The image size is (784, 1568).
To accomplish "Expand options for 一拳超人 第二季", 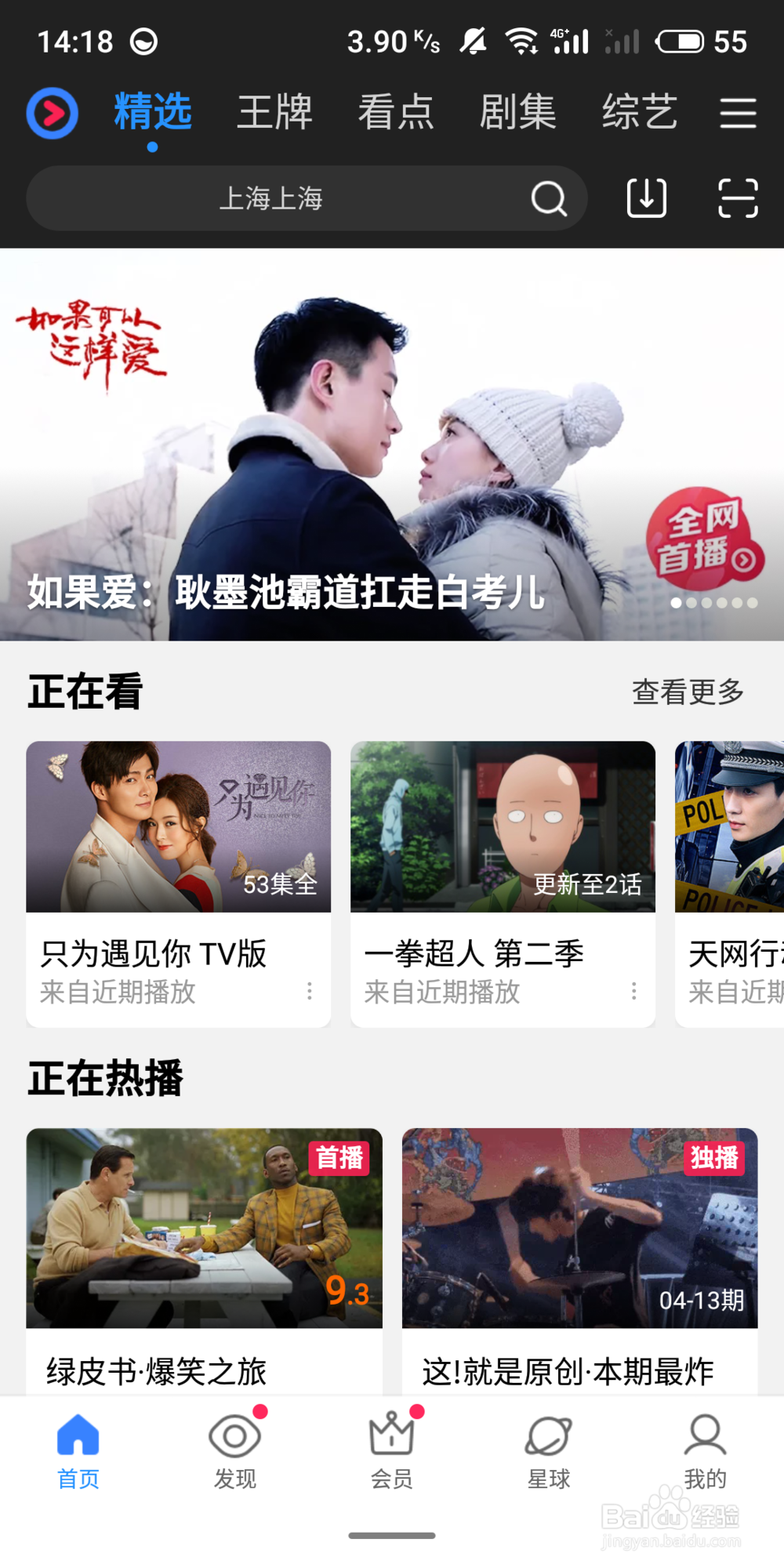I will pyautogui.click(x=633, y=992).
